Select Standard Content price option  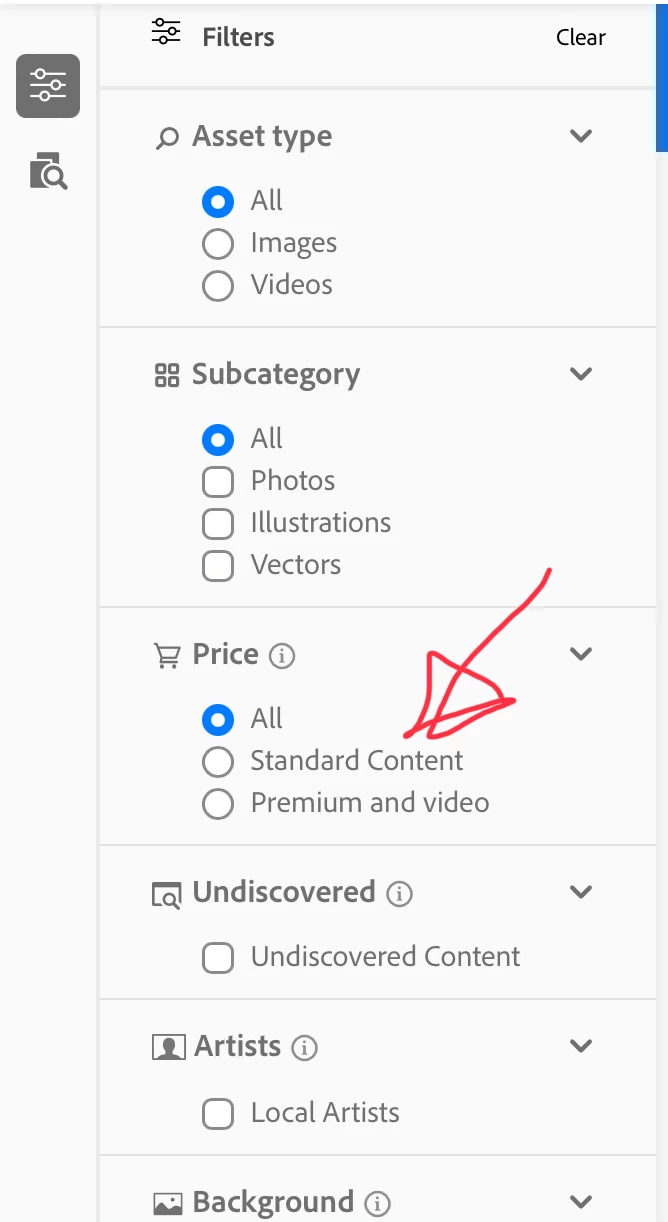click(218, 761)
